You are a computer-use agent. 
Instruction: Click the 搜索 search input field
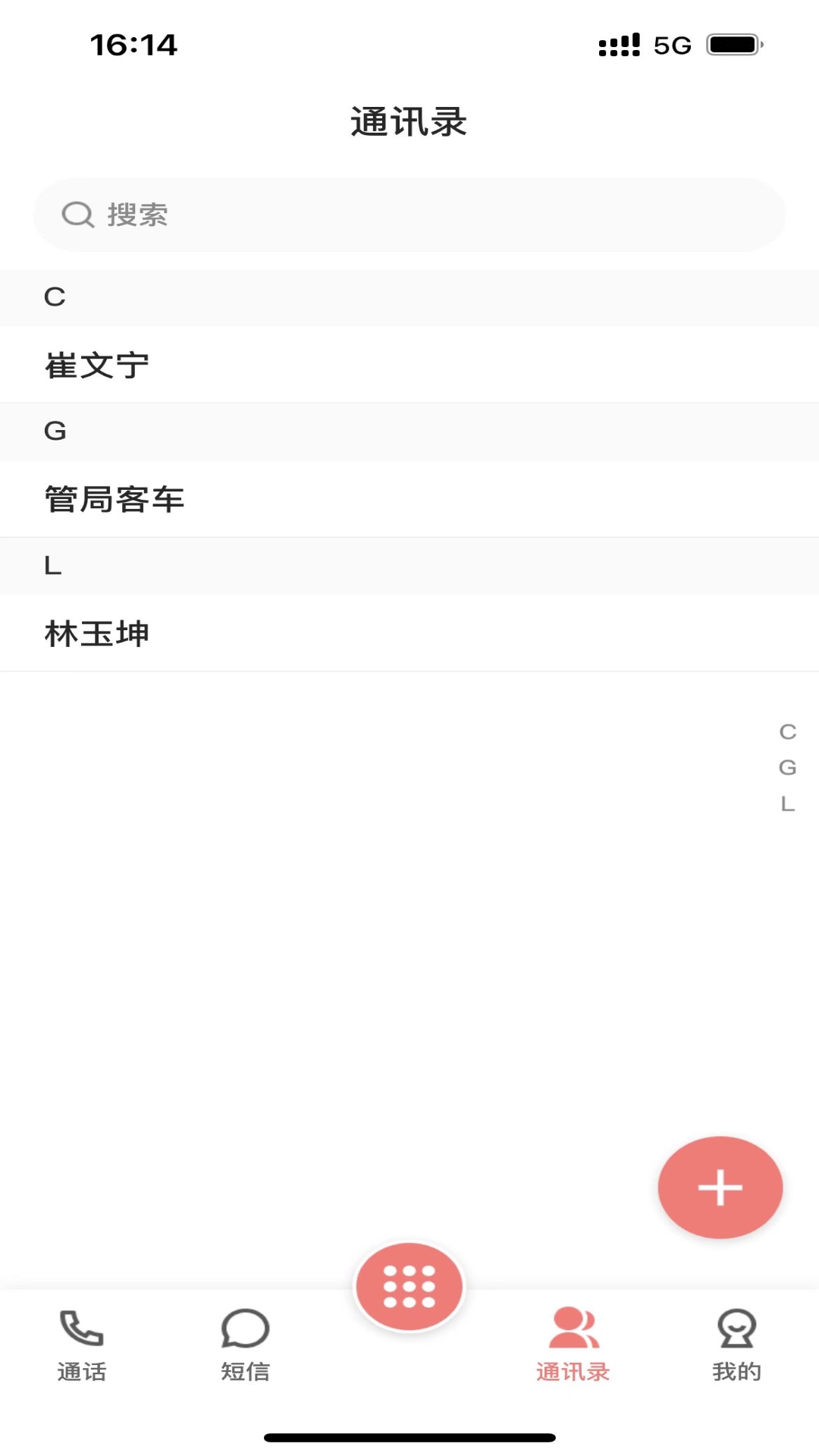(409, 214)
